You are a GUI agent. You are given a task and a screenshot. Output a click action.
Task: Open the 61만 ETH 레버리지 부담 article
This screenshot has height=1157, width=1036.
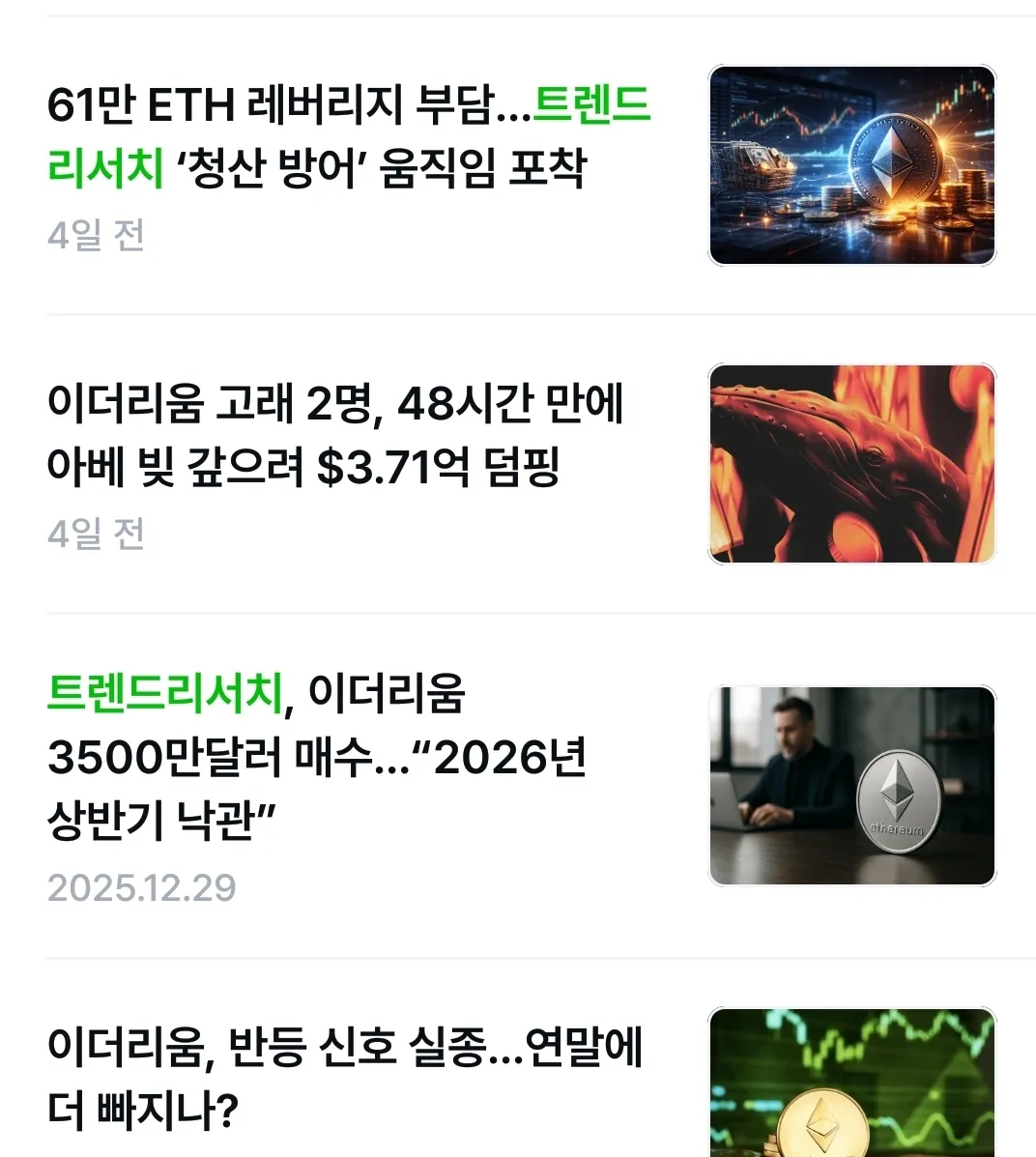[x=348, y=136]
